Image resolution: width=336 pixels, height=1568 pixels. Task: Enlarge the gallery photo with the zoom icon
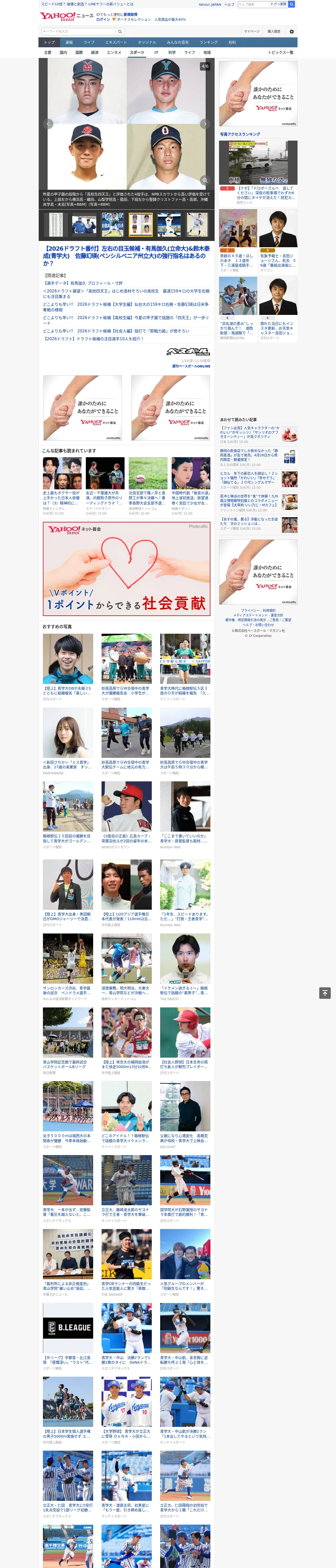[x=205, y=180]
